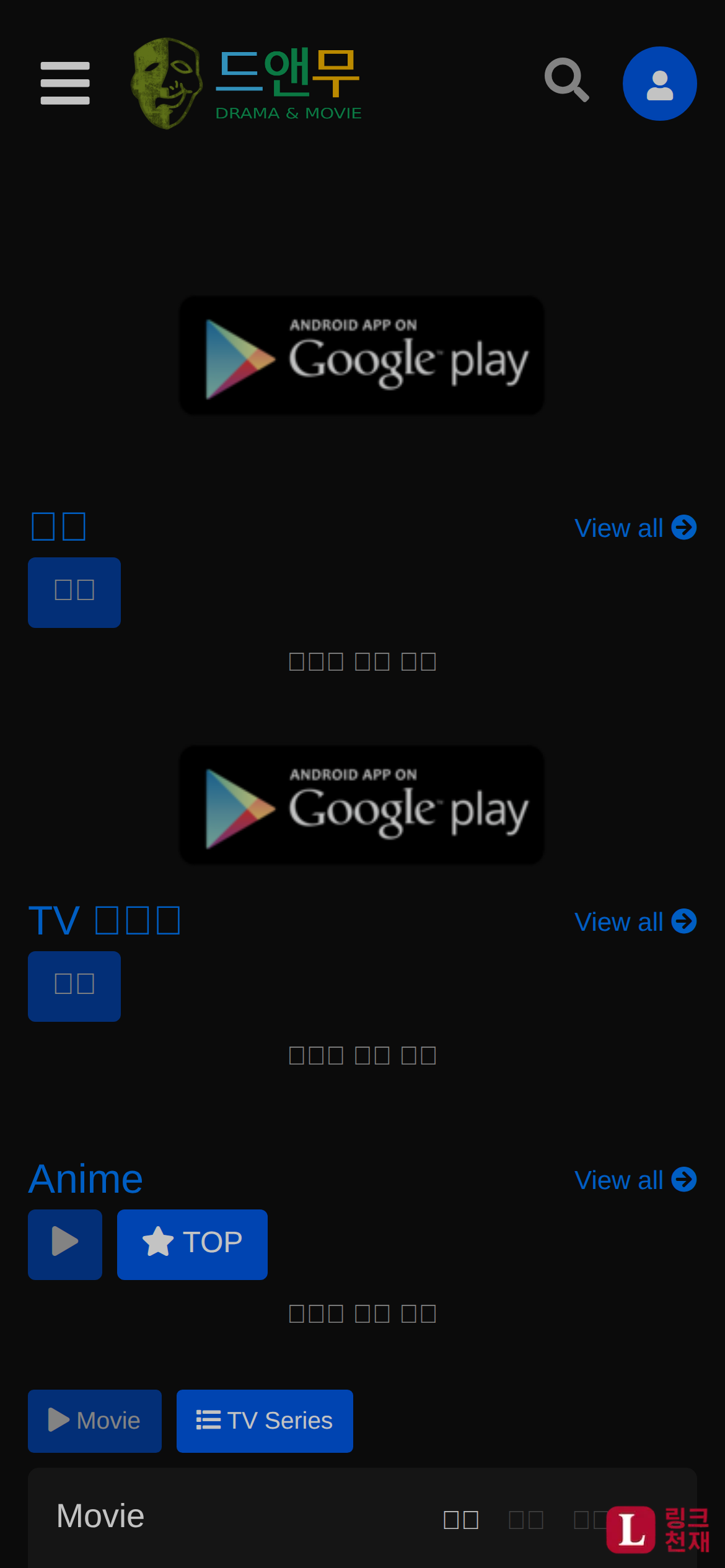Open the search icon
This screenshot has height=1568, width=725.
(566, 81)
